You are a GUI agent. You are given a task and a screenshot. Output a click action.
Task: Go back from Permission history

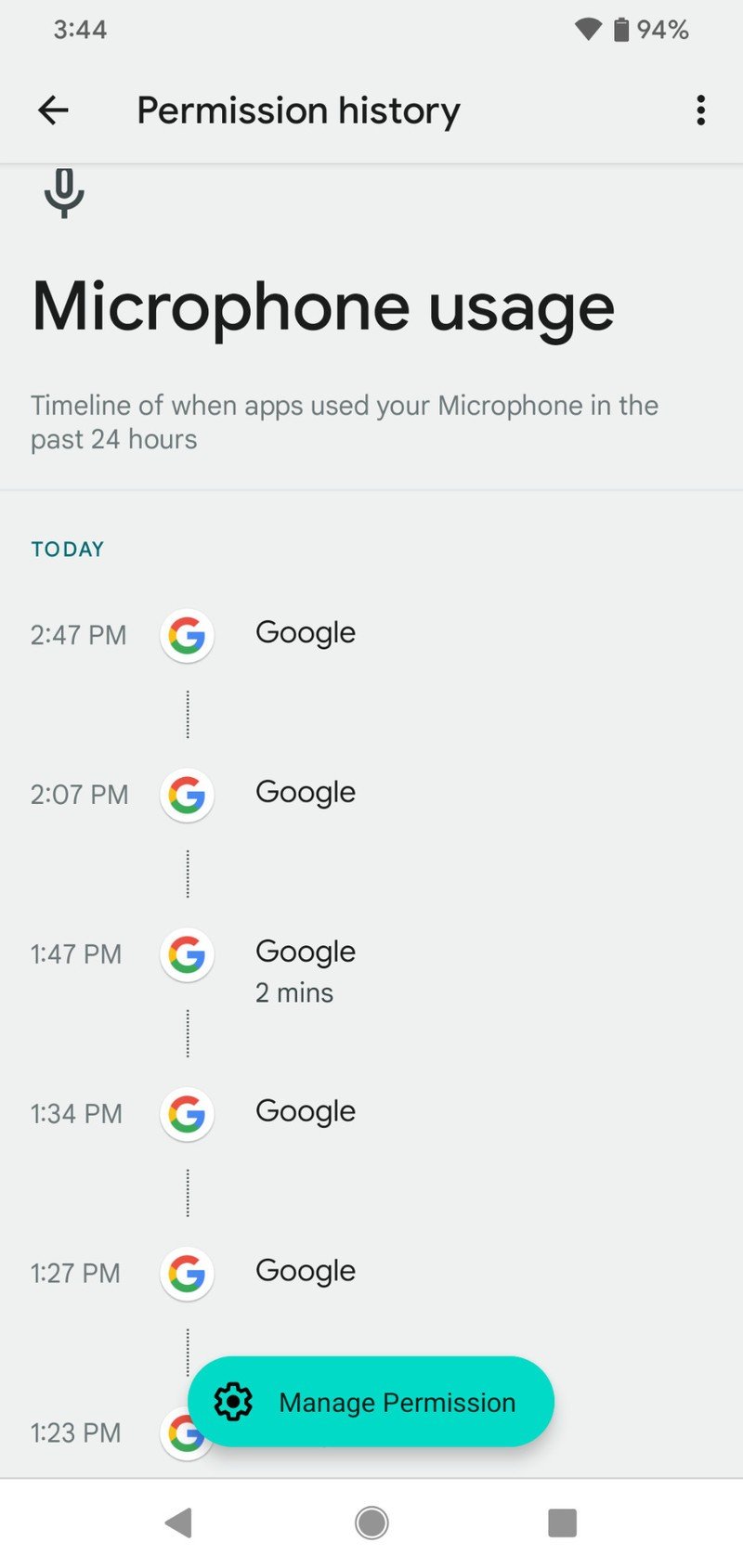[53, 110]
